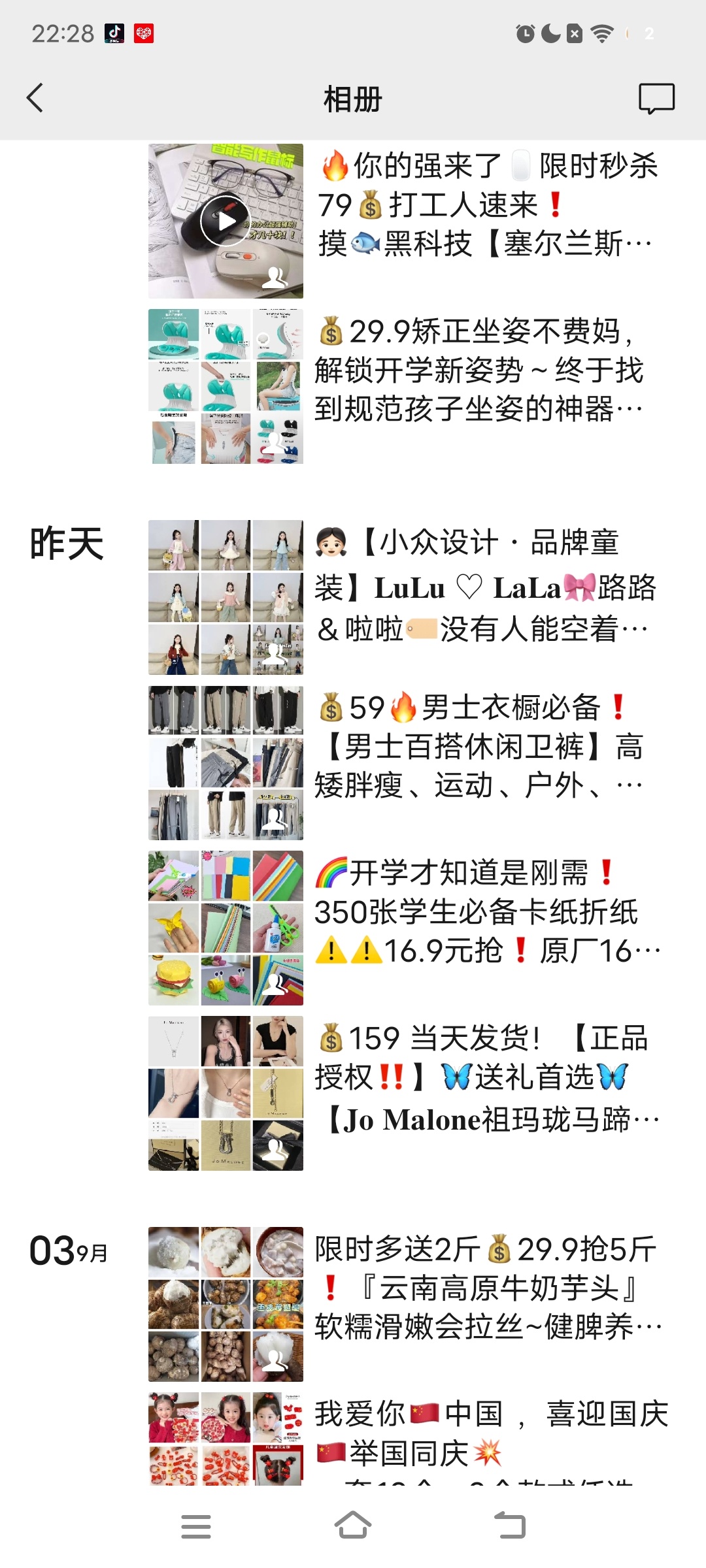
Task: Open the 我爱你中国 喜迎国庆 post
Action: coord(490,1434)
